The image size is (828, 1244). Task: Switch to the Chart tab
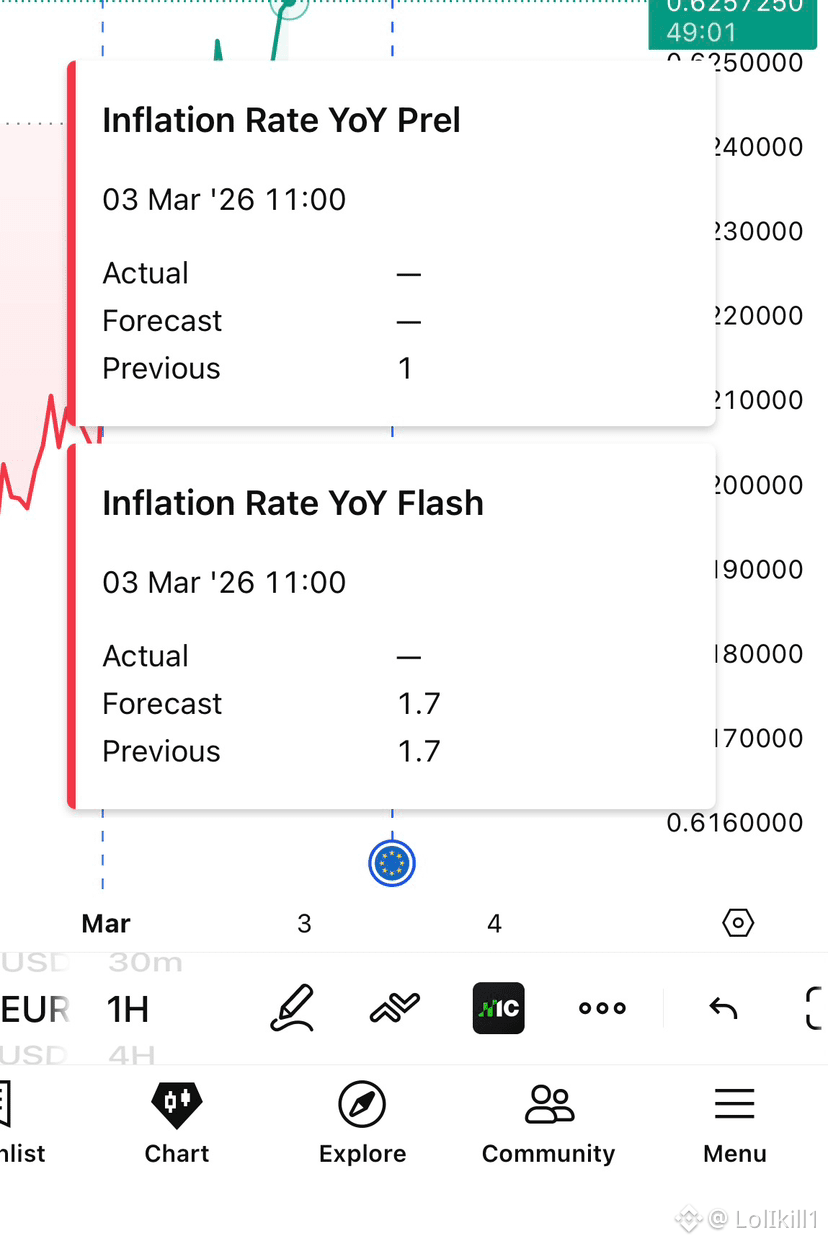(x=177, y=1124)
